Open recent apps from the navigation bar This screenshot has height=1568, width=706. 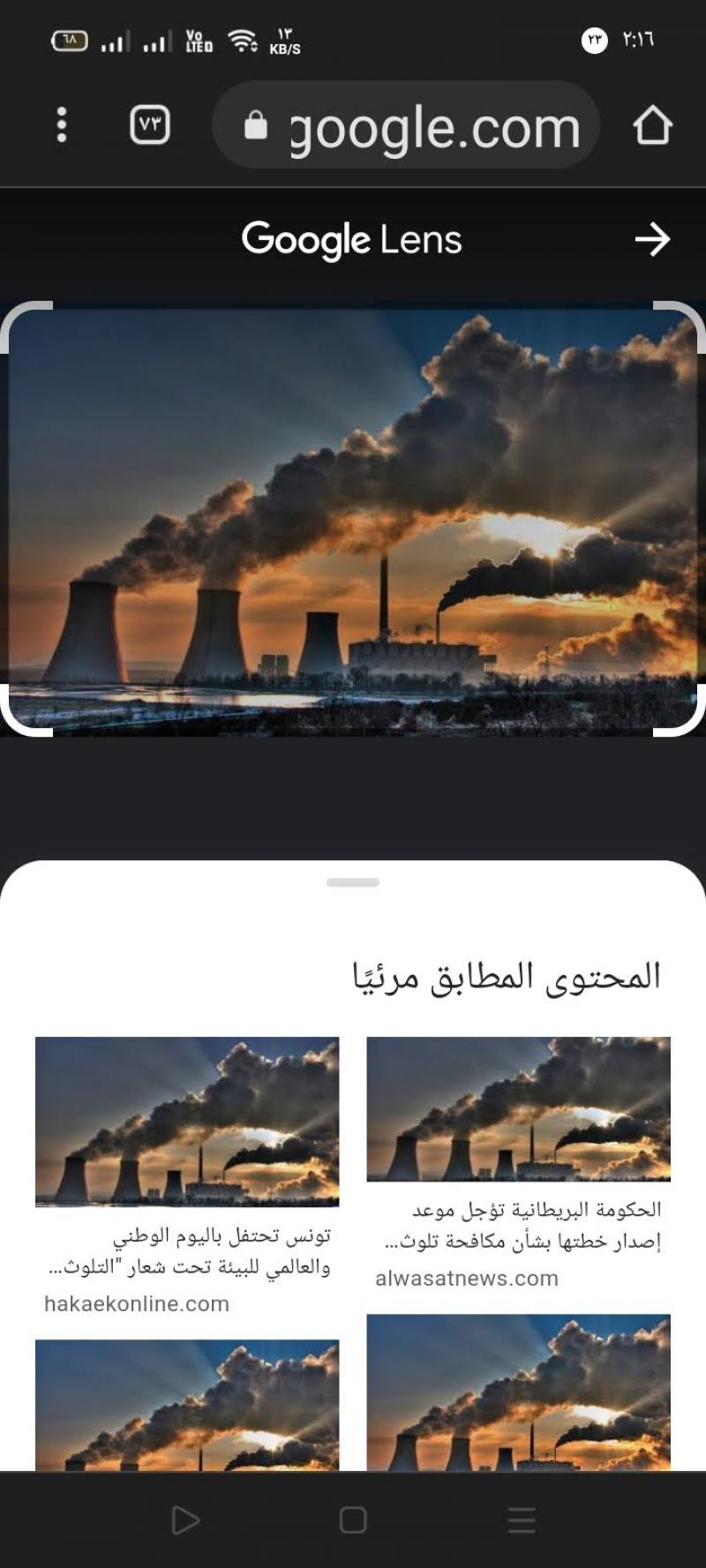pos(522,1520)
